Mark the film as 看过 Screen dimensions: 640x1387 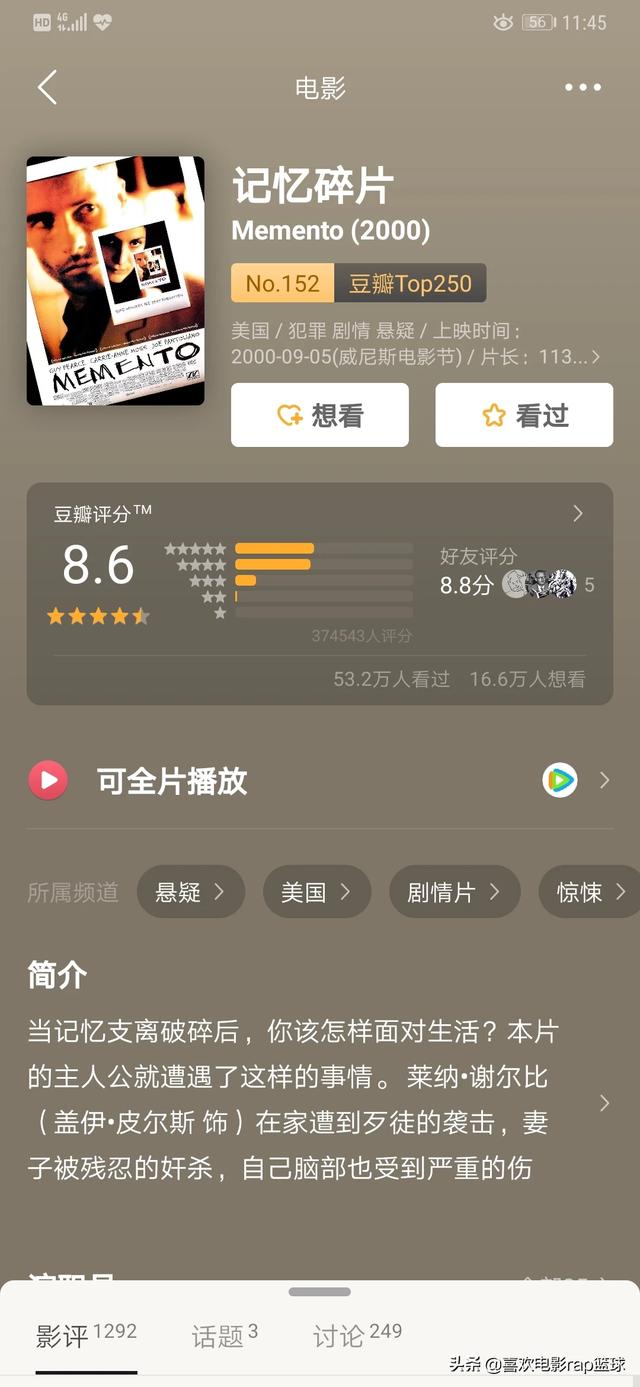[x=524, y=415]
